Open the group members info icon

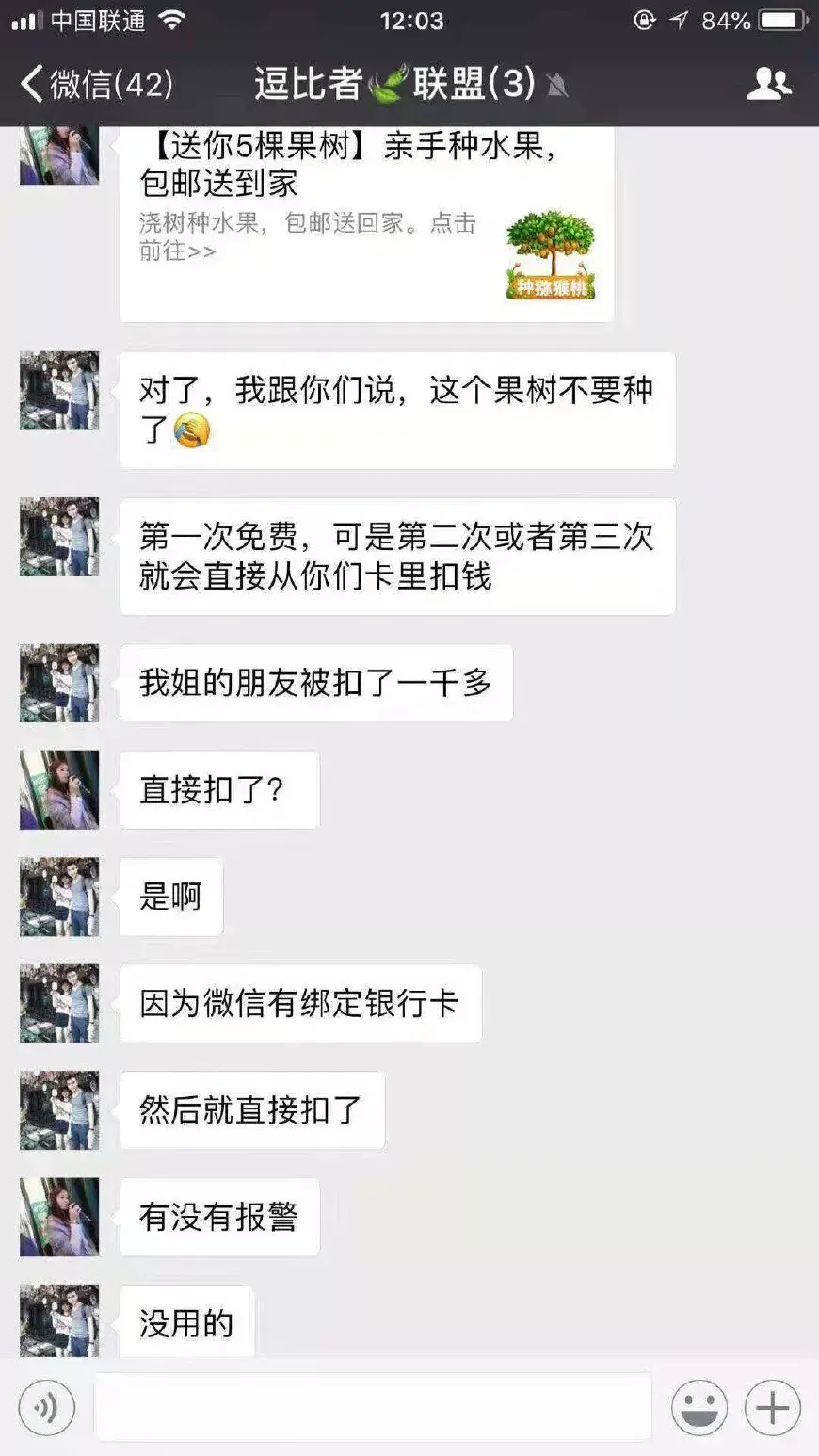pos(769,85)
